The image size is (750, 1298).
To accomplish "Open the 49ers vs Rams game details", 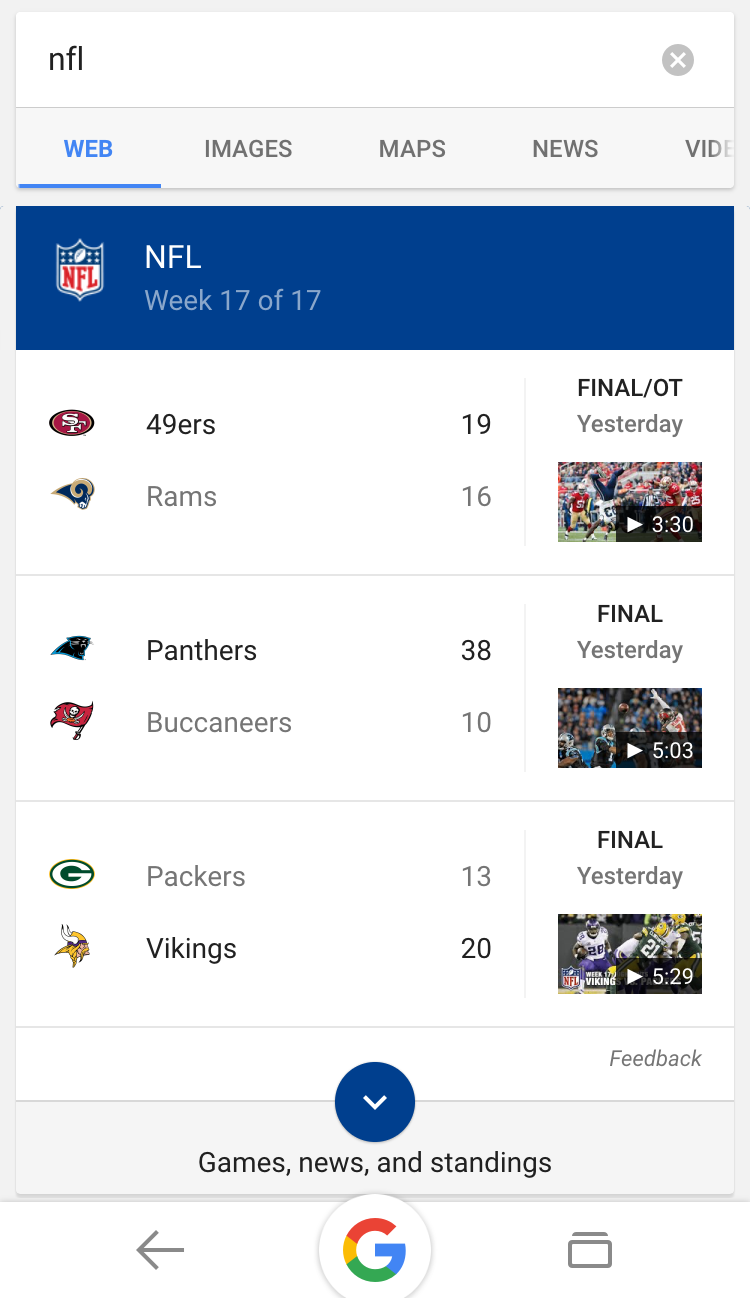I will click(x=270, y=460).
